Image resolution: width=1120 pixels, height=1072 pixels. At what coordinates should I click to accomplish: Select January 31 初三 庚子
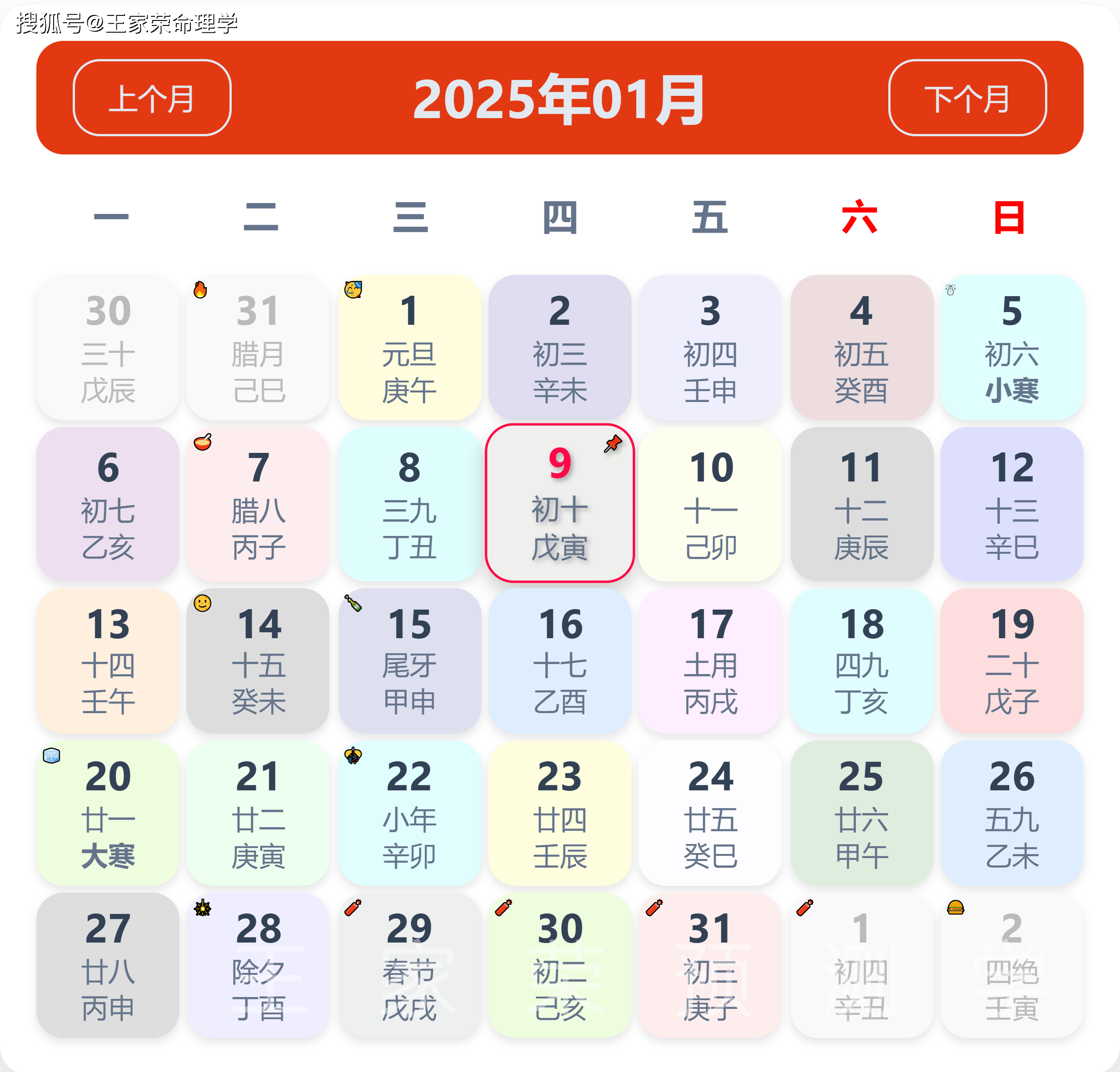[710, 965]
